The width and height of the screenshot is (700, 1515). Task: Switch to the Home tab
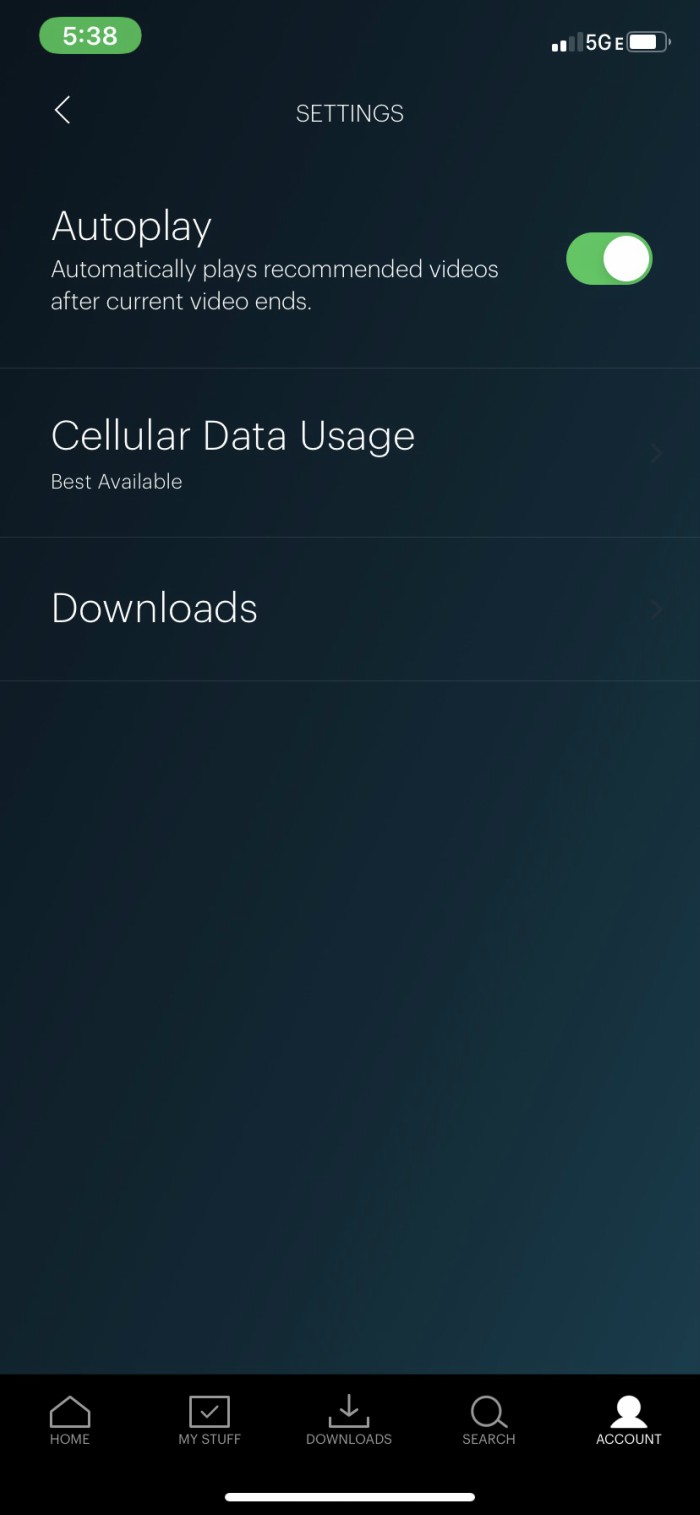pos(70,1421)
